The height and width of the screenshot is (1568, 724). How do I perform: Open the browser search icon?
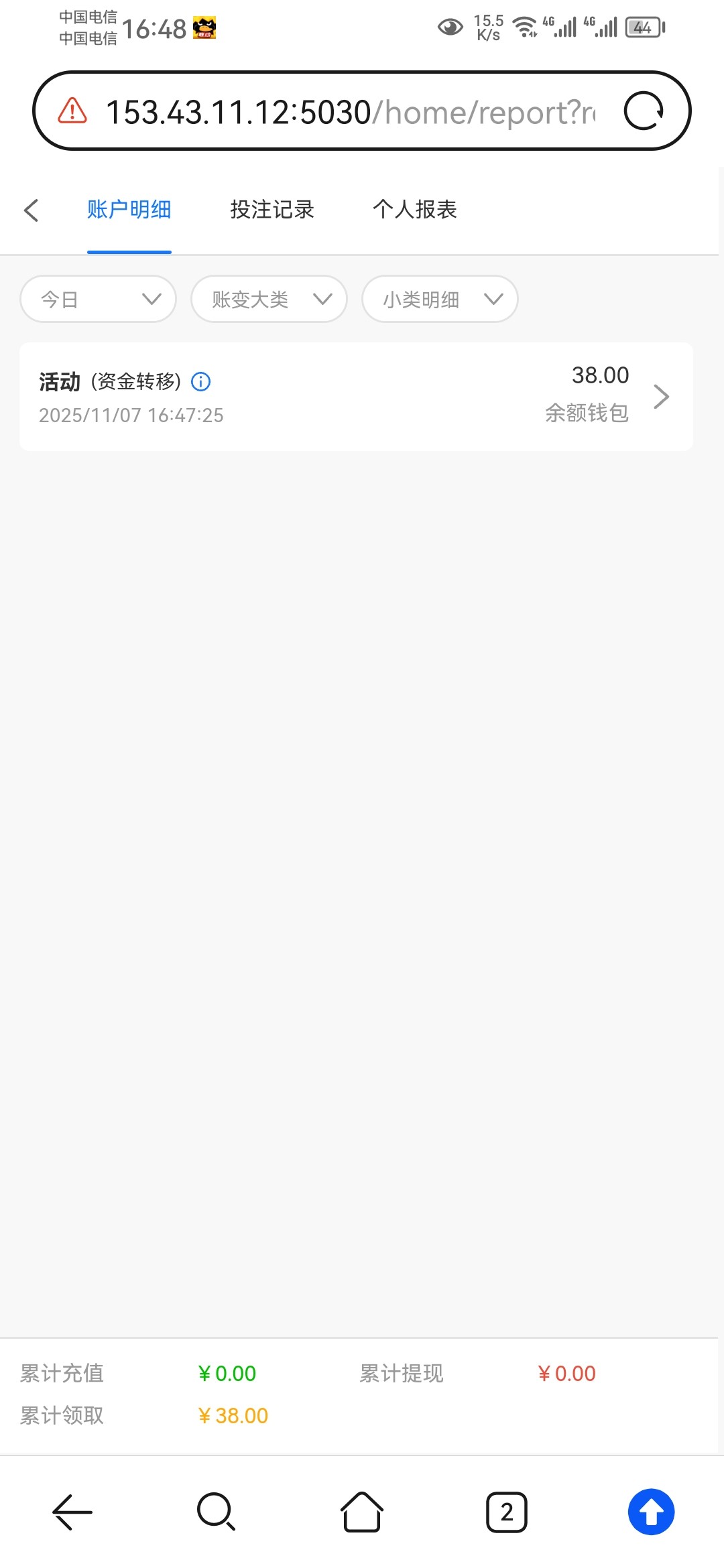216,1512
